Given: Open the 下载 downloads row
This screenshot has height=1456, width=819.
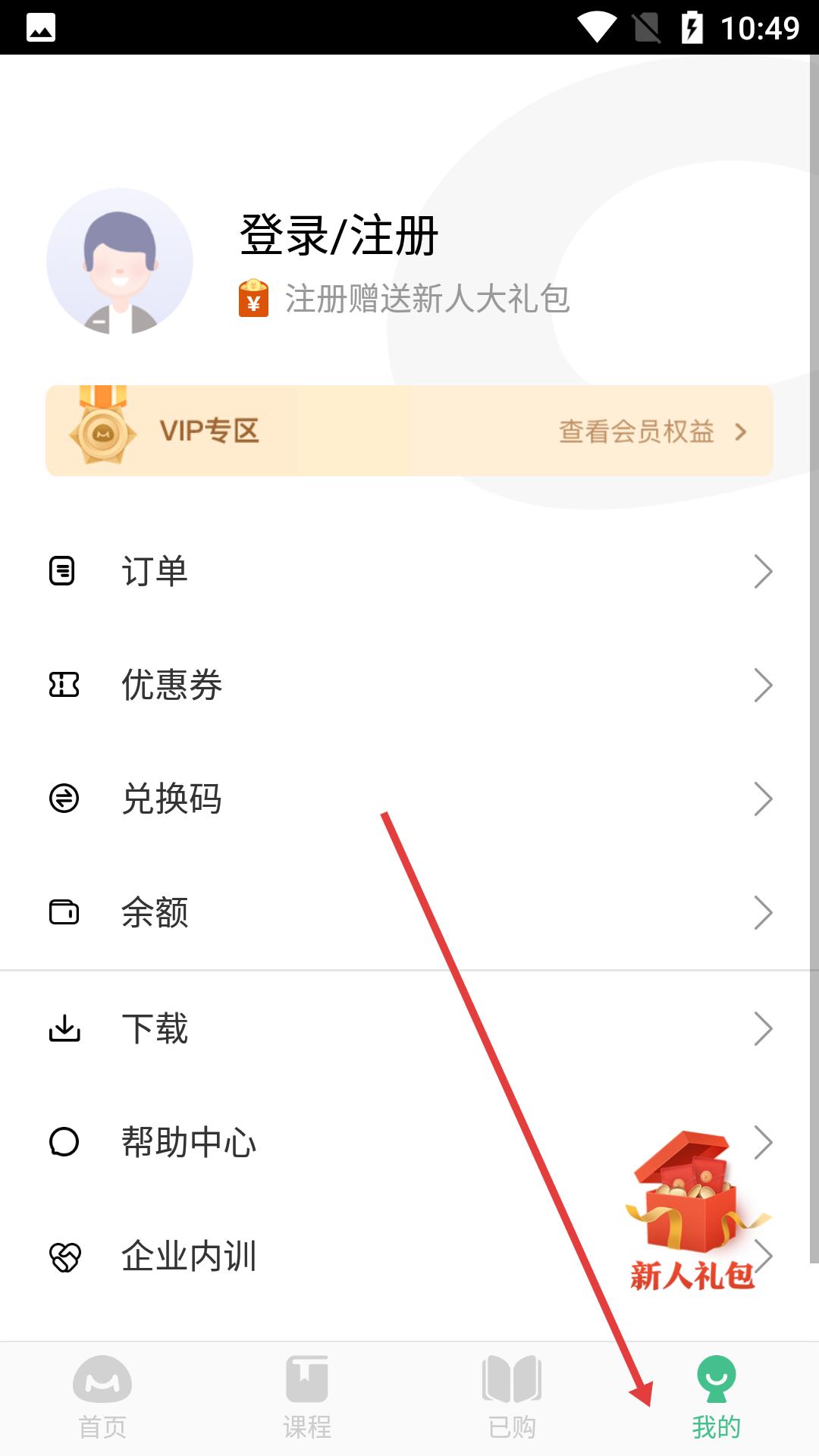Looking at the screenshot, I should point(409,1029).
